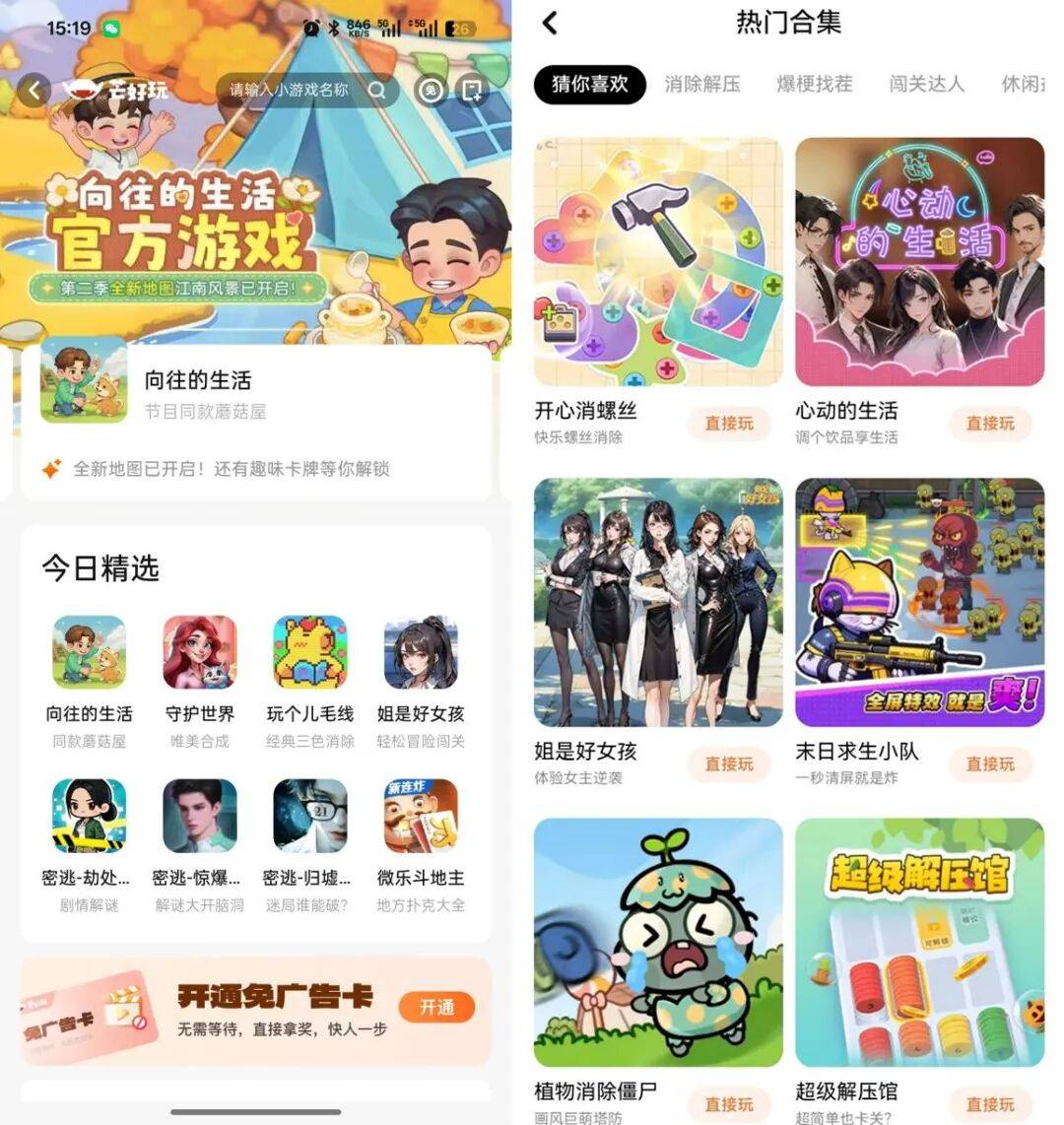The image size is (1064, 1125).
Task: Open 玩个儿毛线 game icon
Action: pos(309,653)
